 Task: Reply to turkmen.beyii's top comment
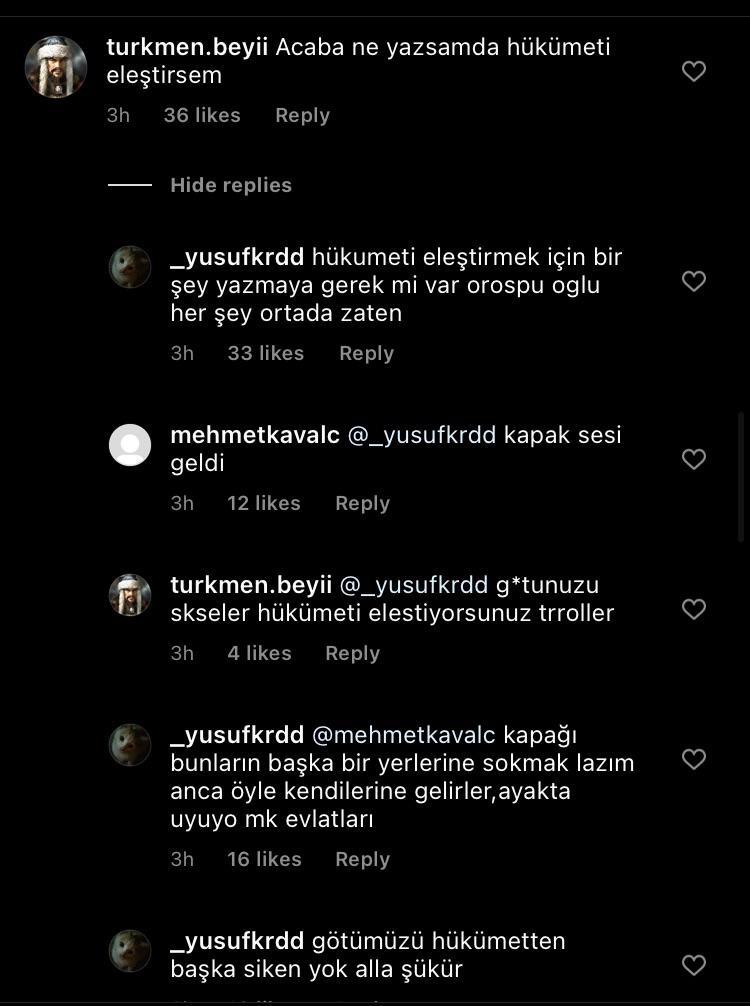[x=302, y=115]
